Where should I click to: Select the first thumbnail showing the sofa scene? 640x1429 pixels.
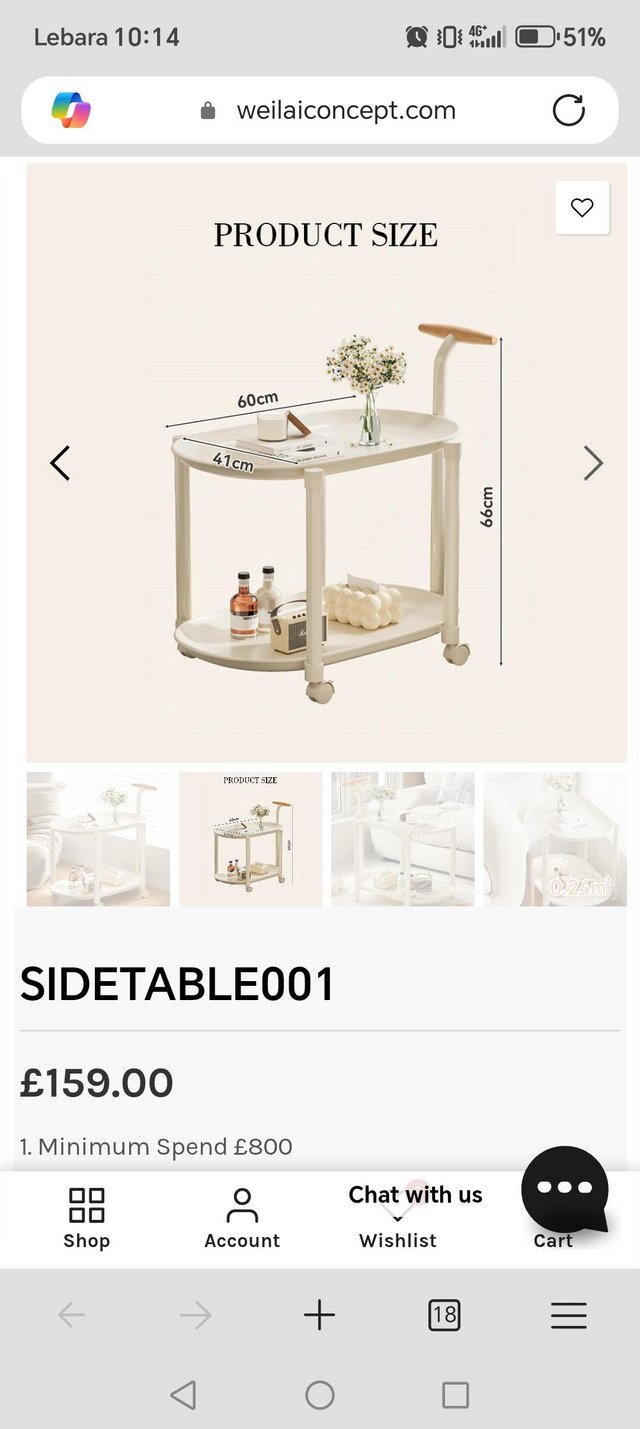[x=98, y=839]
